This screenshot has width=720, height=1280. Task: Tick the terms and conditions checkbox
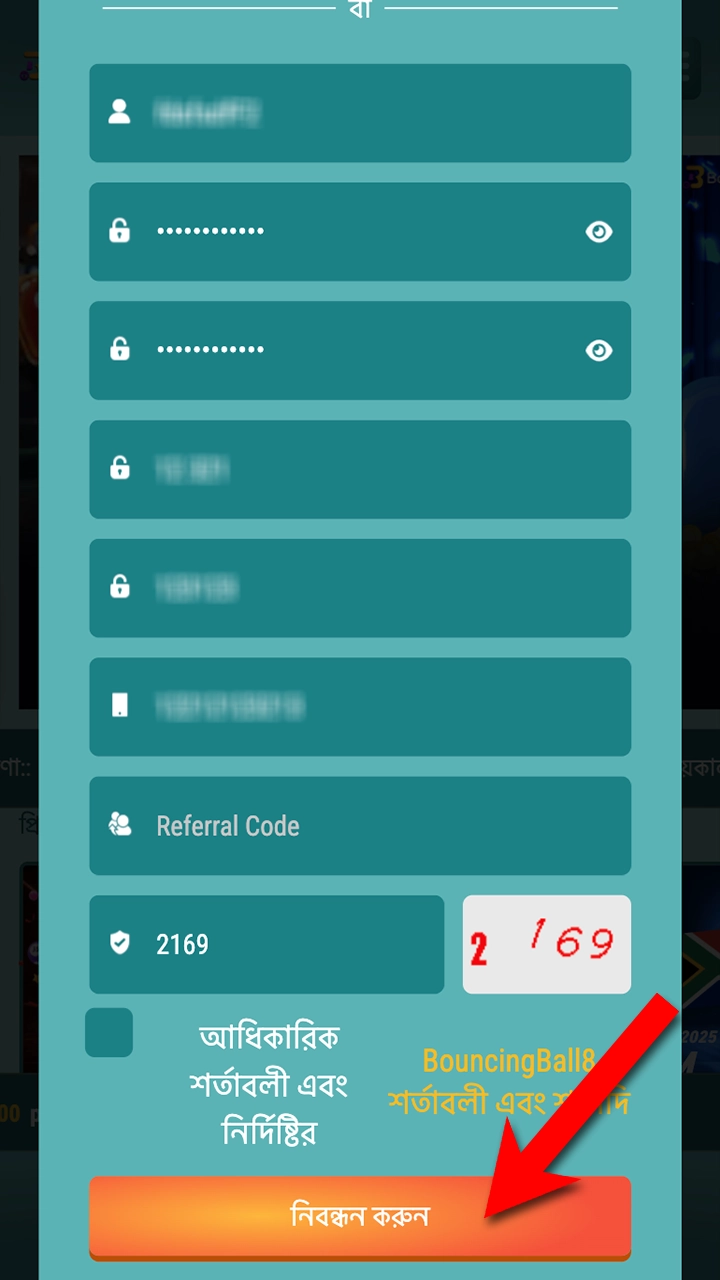point(109,1032)
